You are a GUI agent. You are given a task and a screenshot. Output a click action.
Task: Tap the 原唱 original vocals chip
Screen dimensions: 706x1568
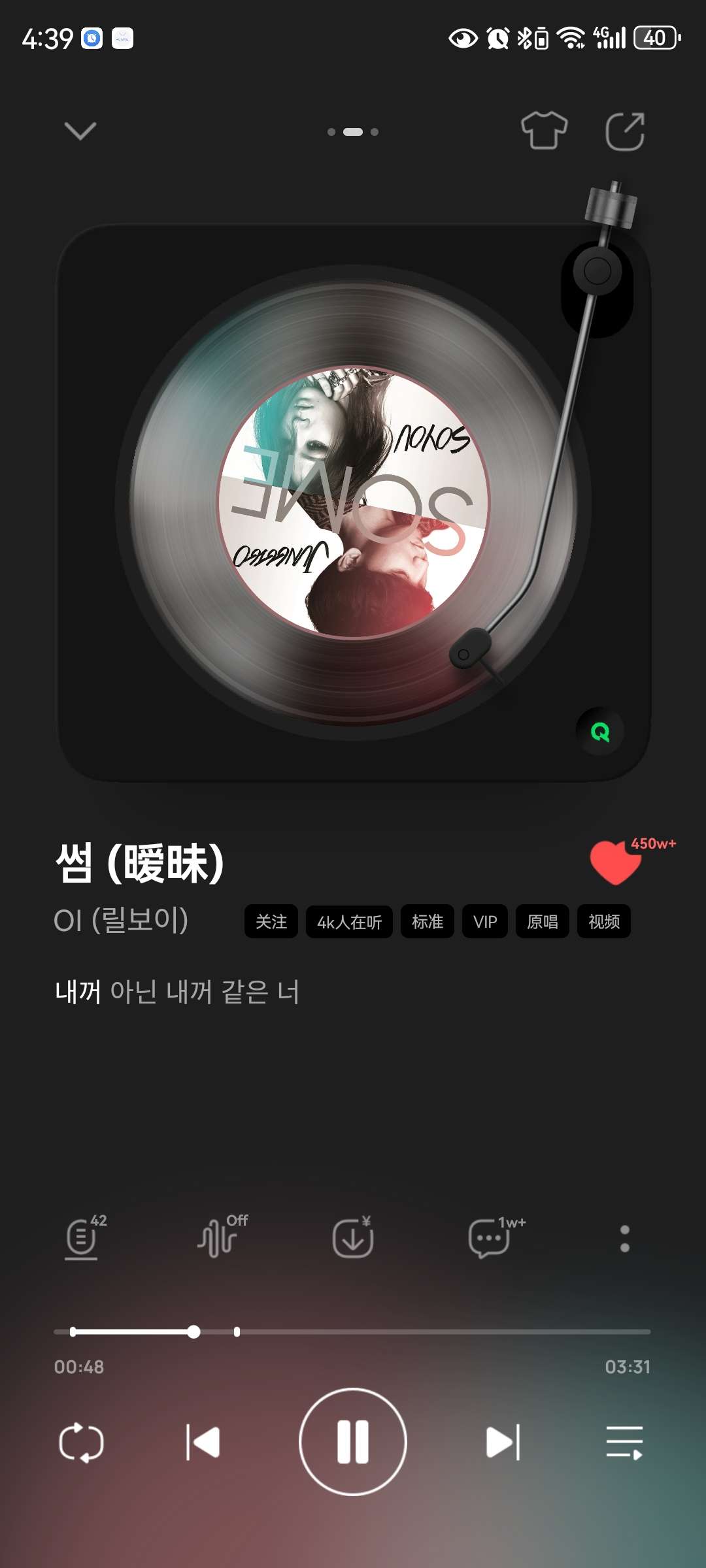543,922
